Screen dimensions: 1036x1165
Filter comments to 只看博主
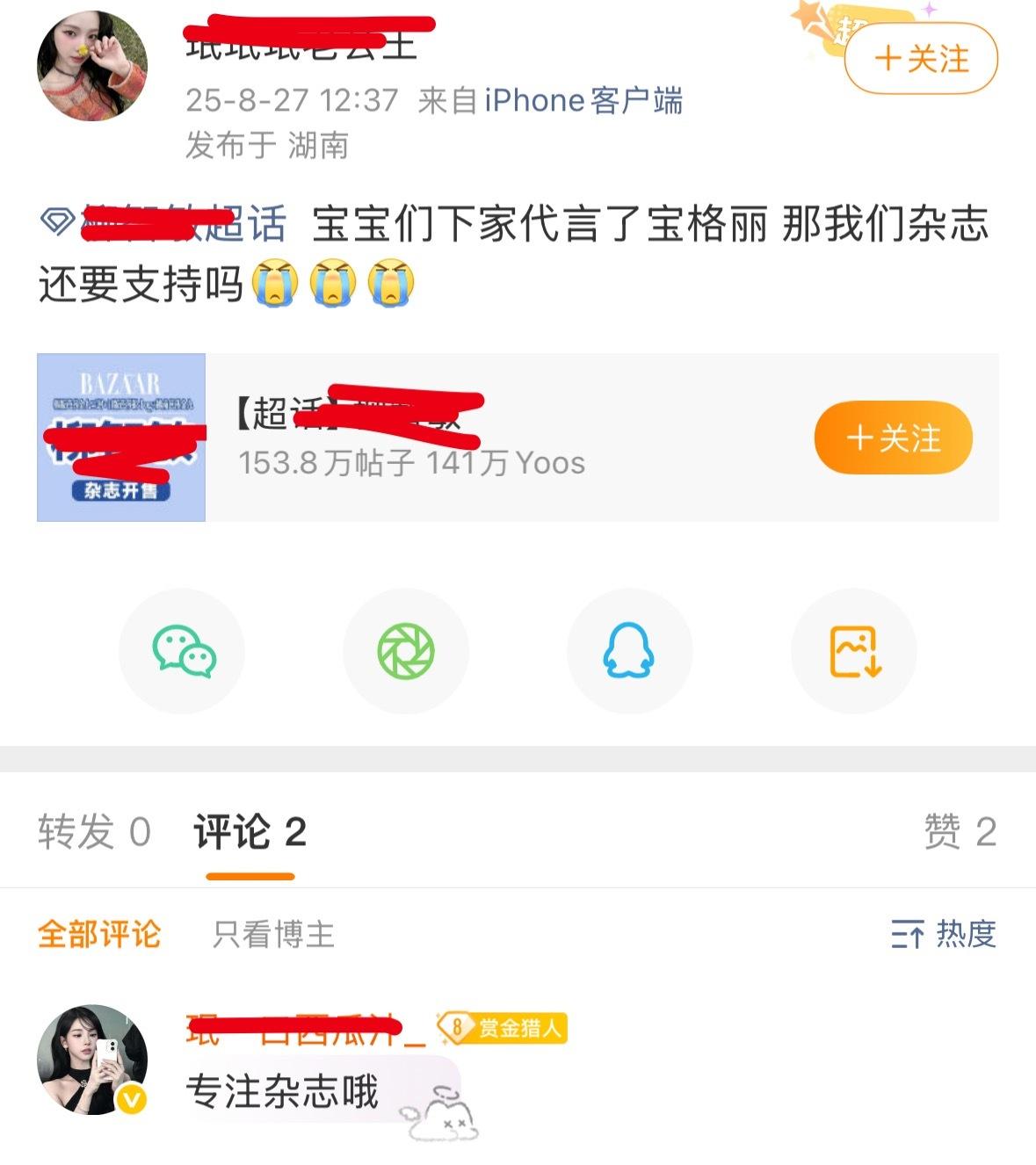click(x=273, y=934)
